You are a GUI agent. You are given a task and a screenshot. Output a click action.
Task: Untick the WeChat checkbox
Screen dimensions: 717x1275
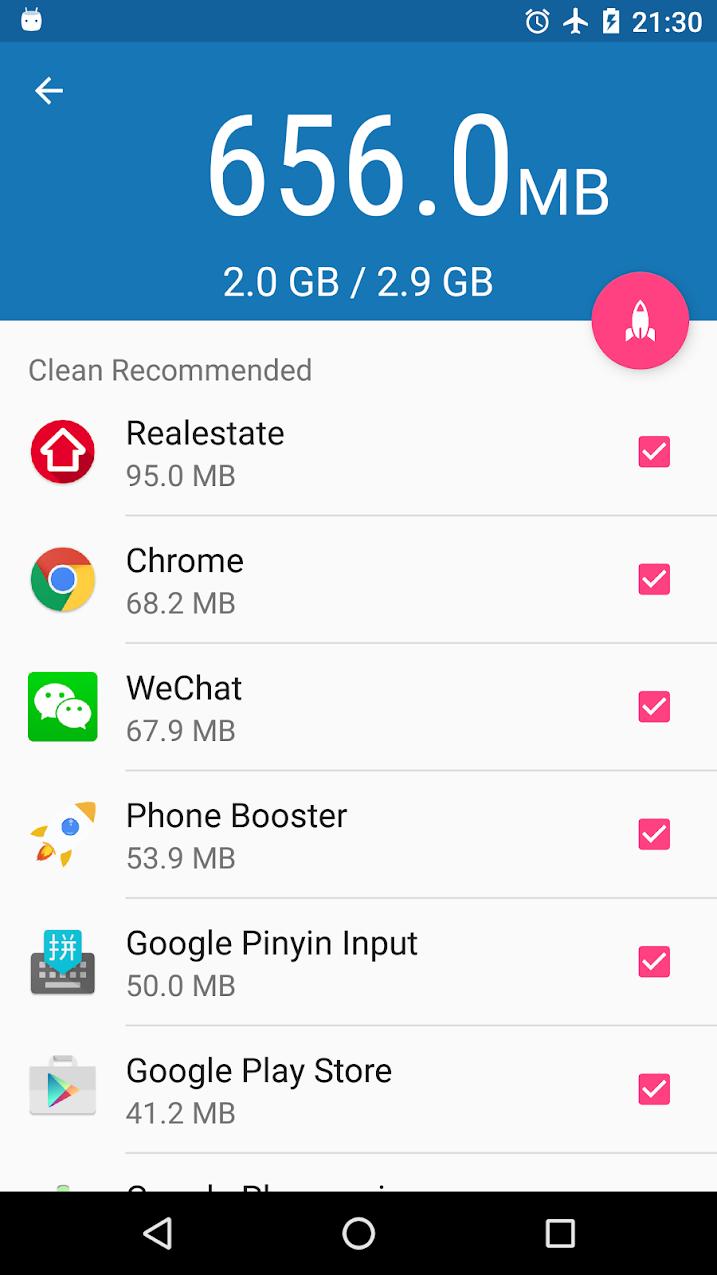point(654,707)
